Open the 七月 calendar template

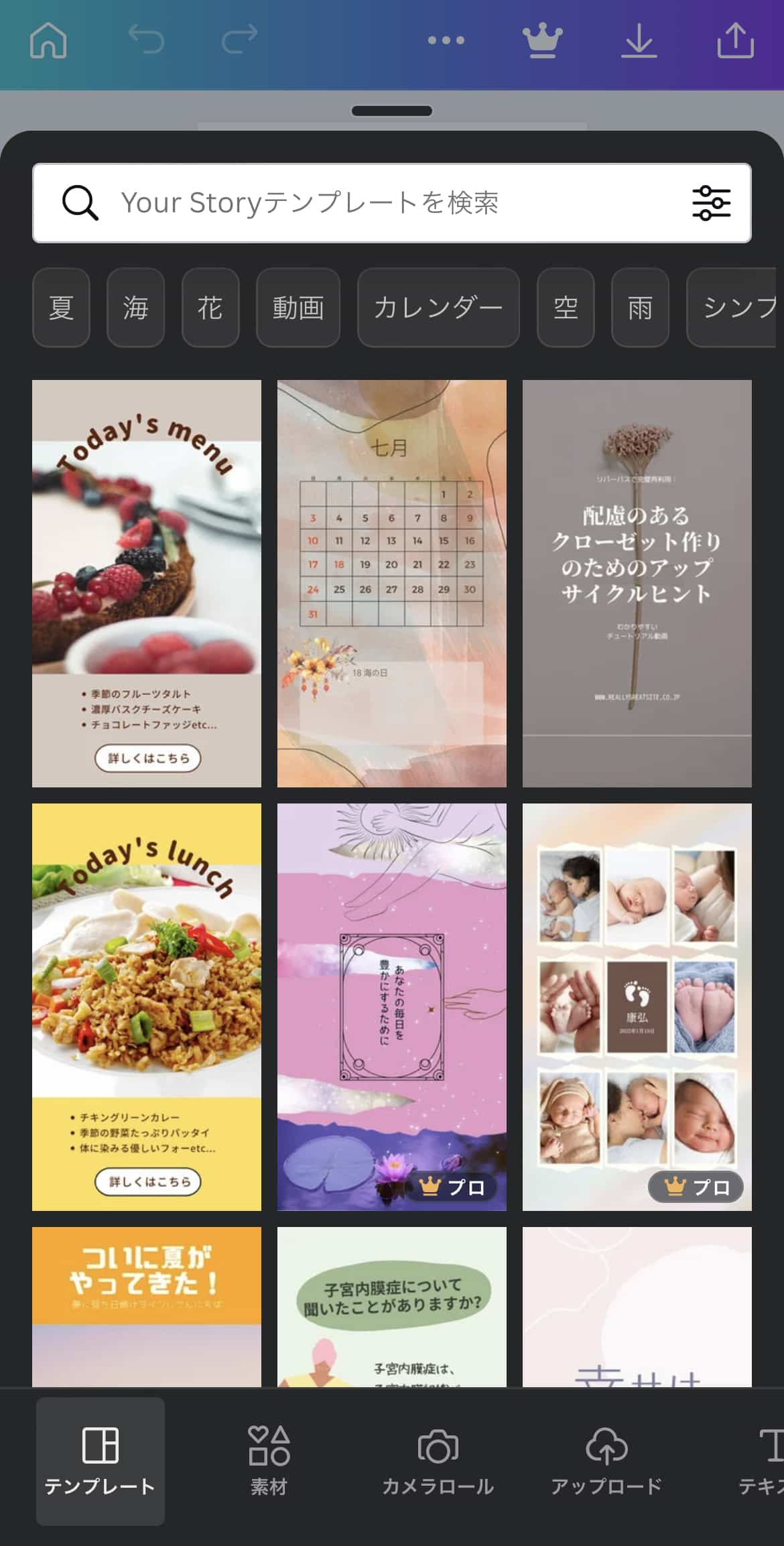[392, 584]
